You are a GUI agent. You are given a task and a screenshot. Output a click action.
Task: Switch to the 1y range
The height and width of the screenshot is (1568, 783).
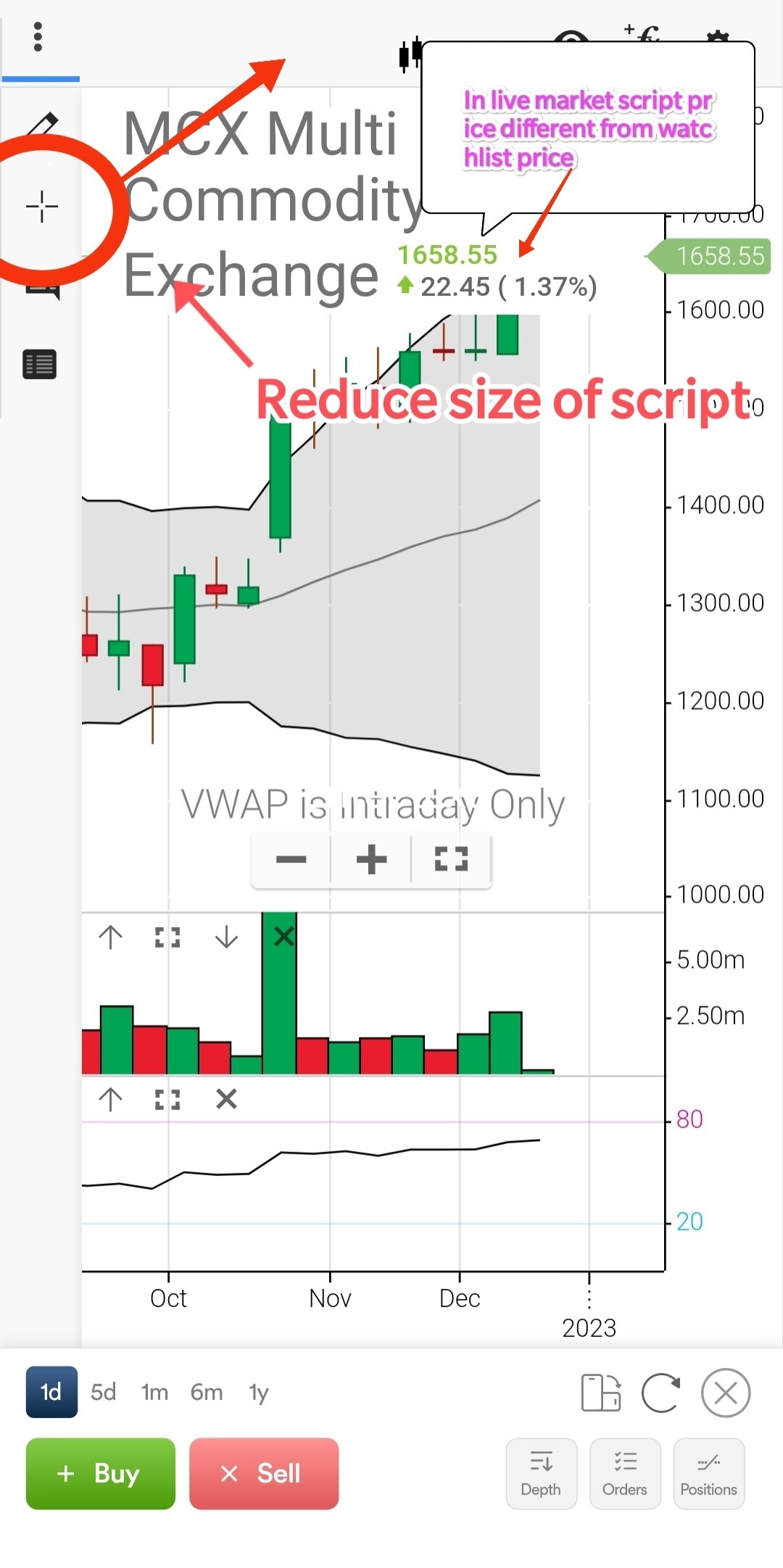click(259, 1393)
